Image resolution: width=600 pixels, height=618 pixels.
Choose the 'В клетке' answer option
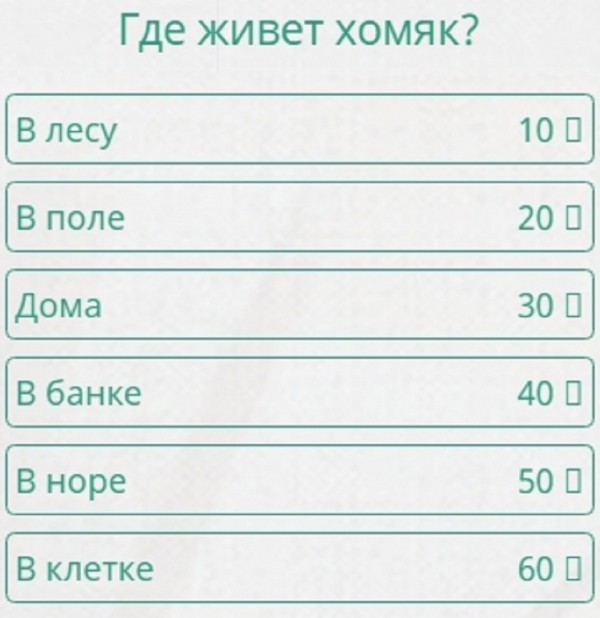pyautogui.click(x=300, y=568)
